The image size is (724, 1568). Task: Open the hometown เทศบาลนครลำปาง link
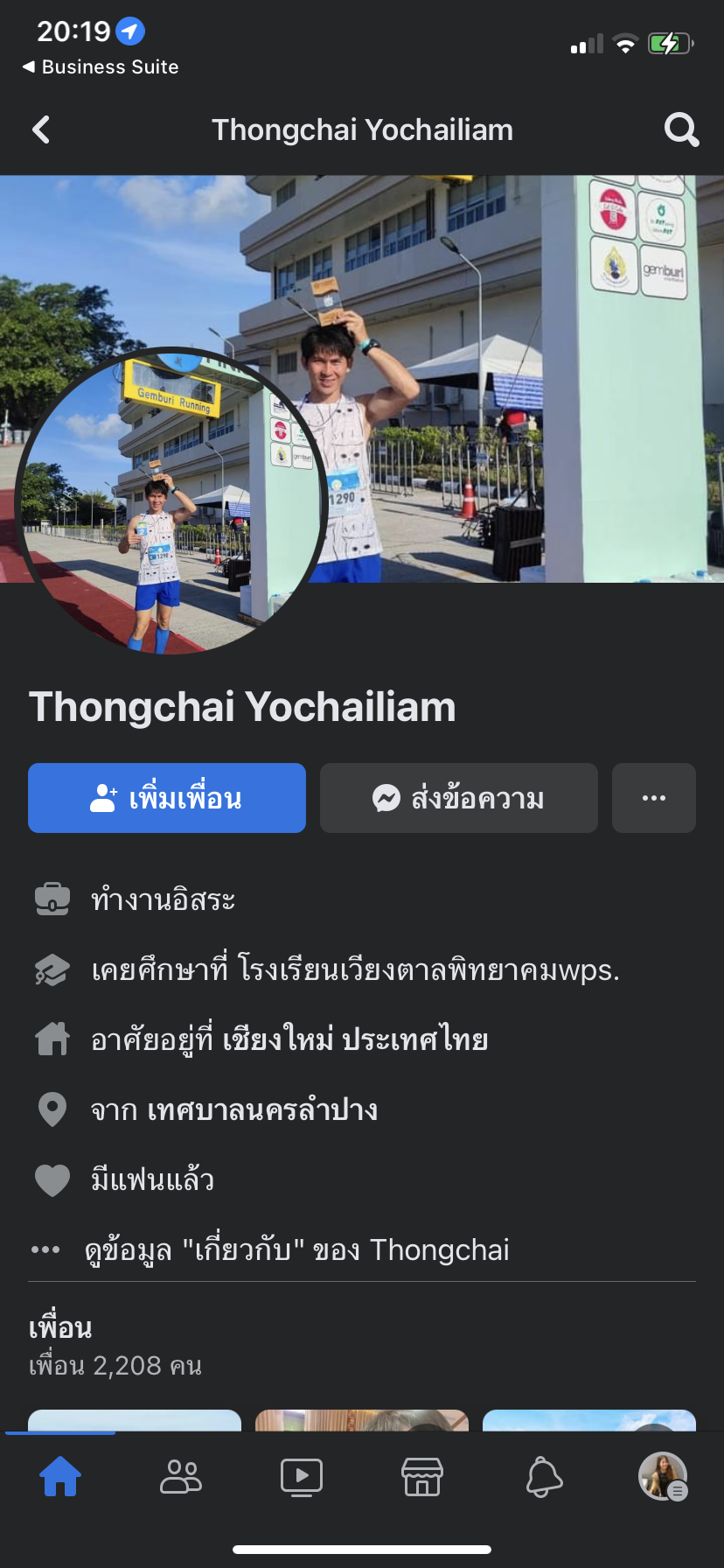point(262,1109)
